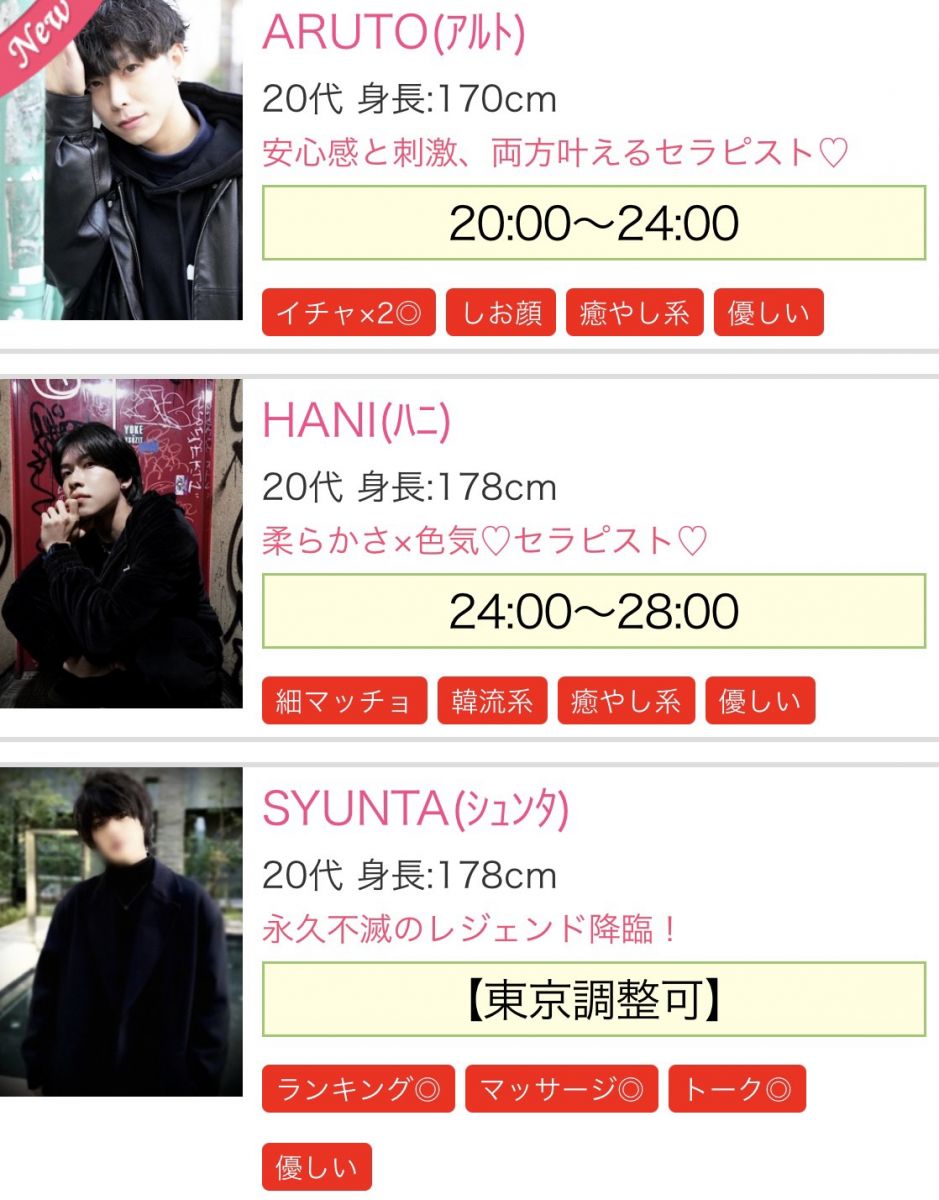Open SYUNTA's profile photo

120,931
